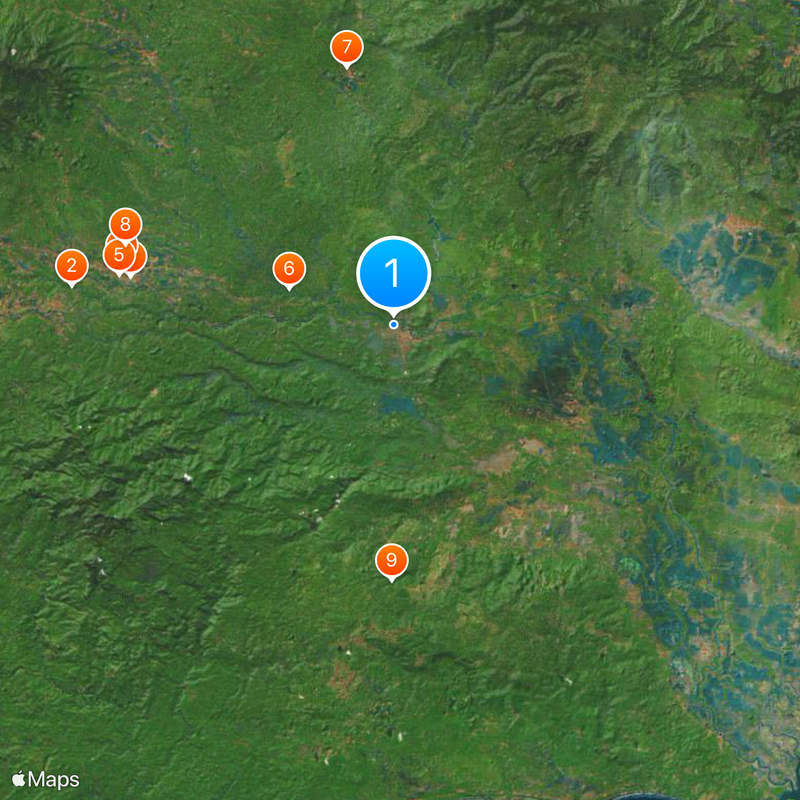
Task: Open map pin number 5
Action: (119, 255)
